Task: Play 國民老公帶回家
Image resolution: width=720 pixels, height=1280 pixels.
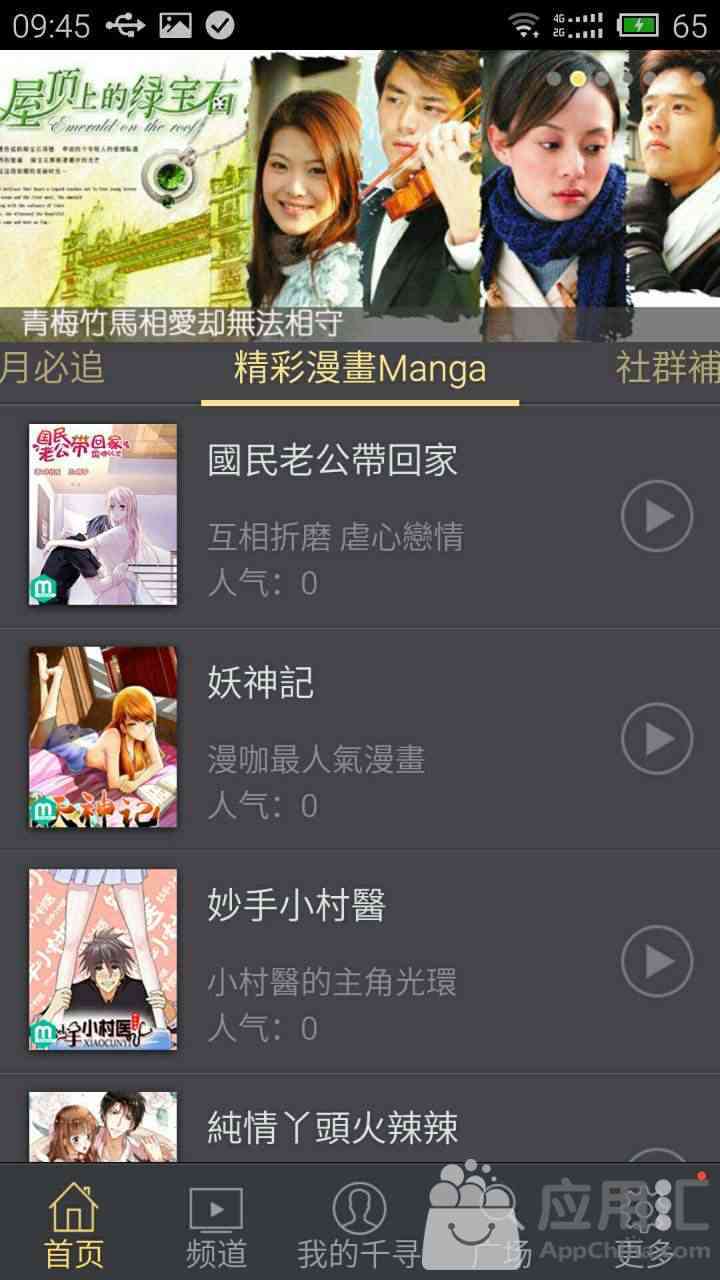Action: point(657,516)
